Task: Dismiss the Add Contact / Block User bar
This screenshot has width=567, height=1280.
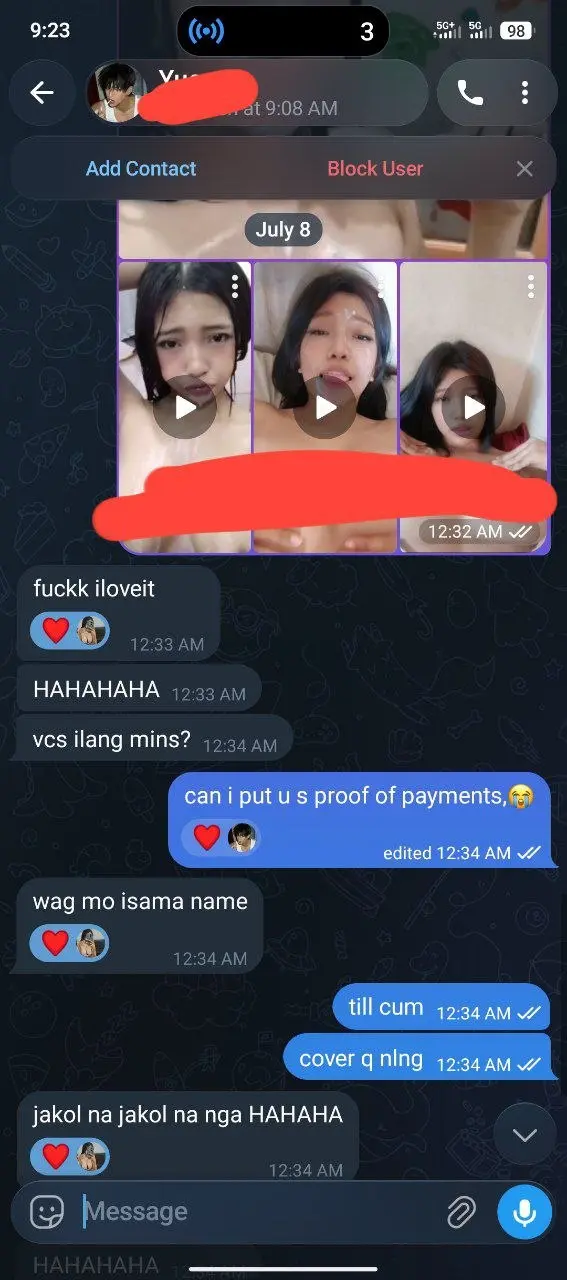Action: click(x=525, y=169)
